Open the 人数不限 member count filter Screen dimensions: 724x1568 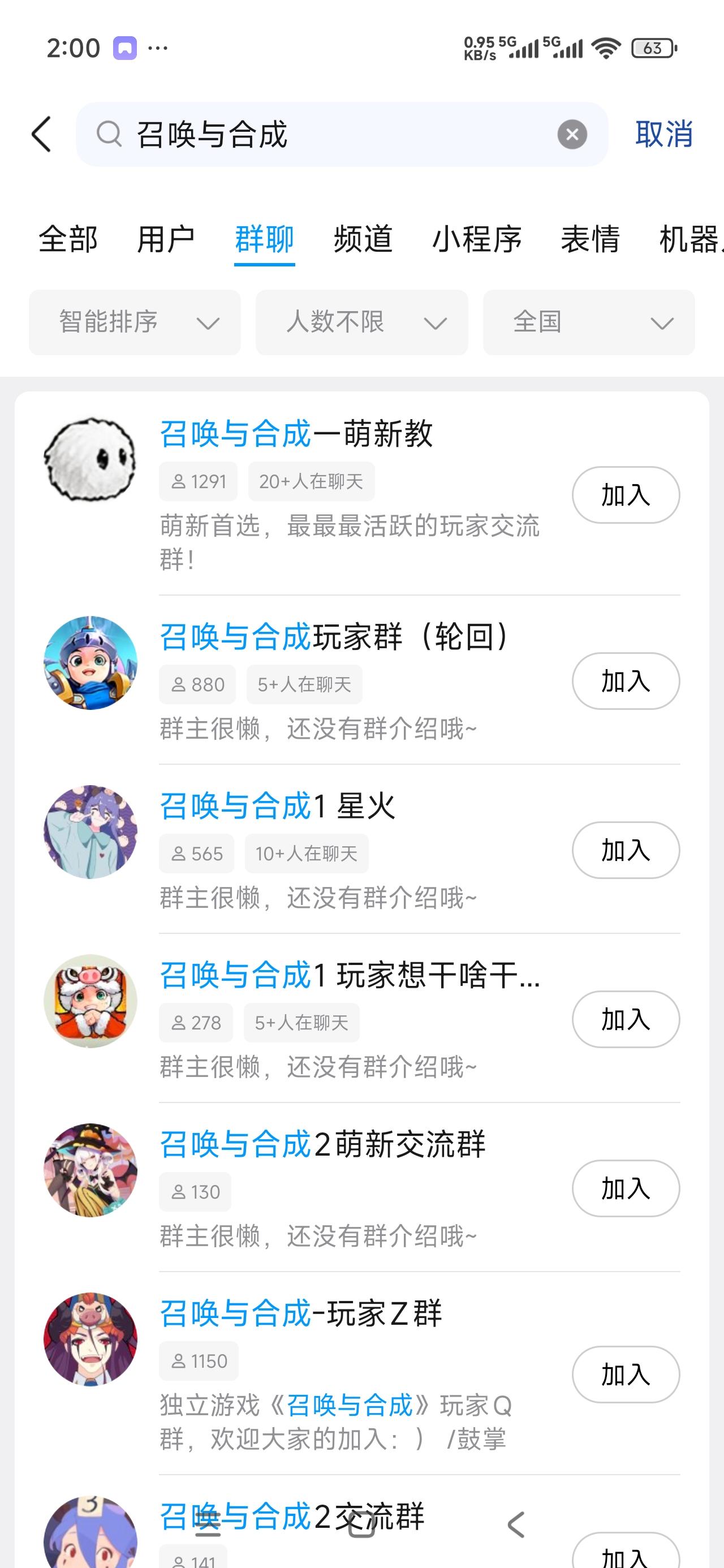(361, 322)
